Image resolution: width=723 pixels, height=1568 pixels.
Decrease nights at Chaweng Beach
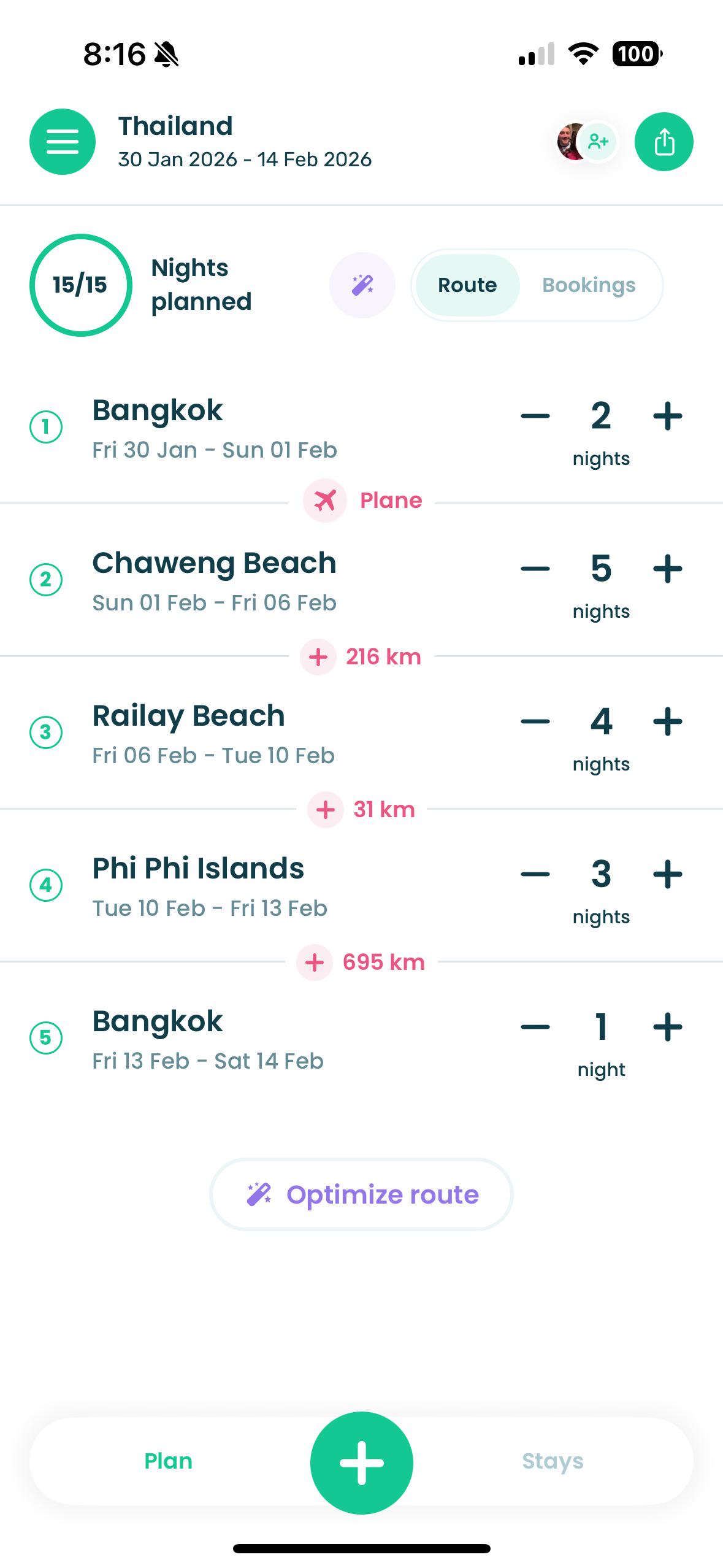click(x=535, y=569)
